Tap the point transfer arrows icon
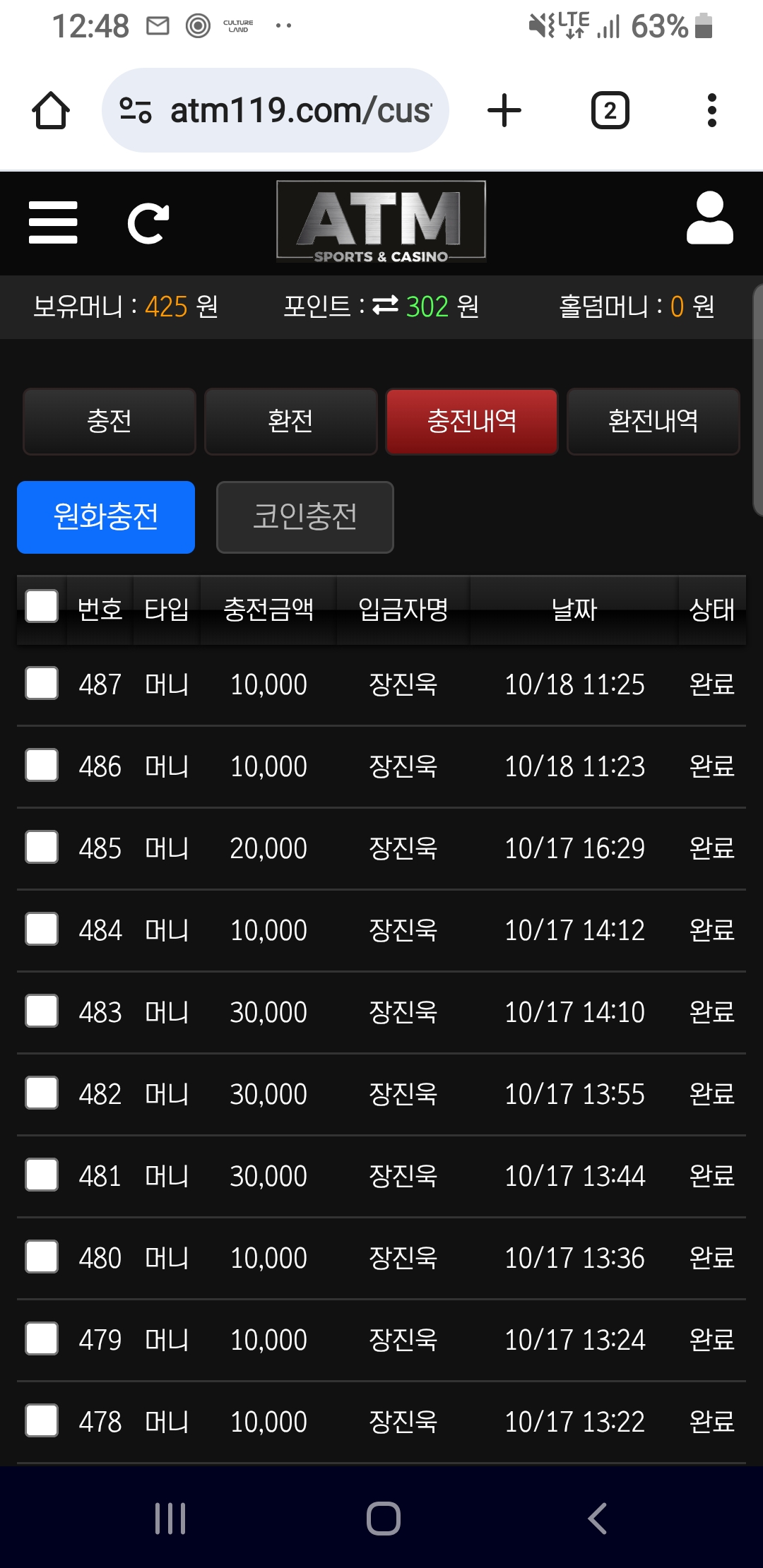Image resolution: width=763 pixels, height=1568 pixels. click(386, 306)
